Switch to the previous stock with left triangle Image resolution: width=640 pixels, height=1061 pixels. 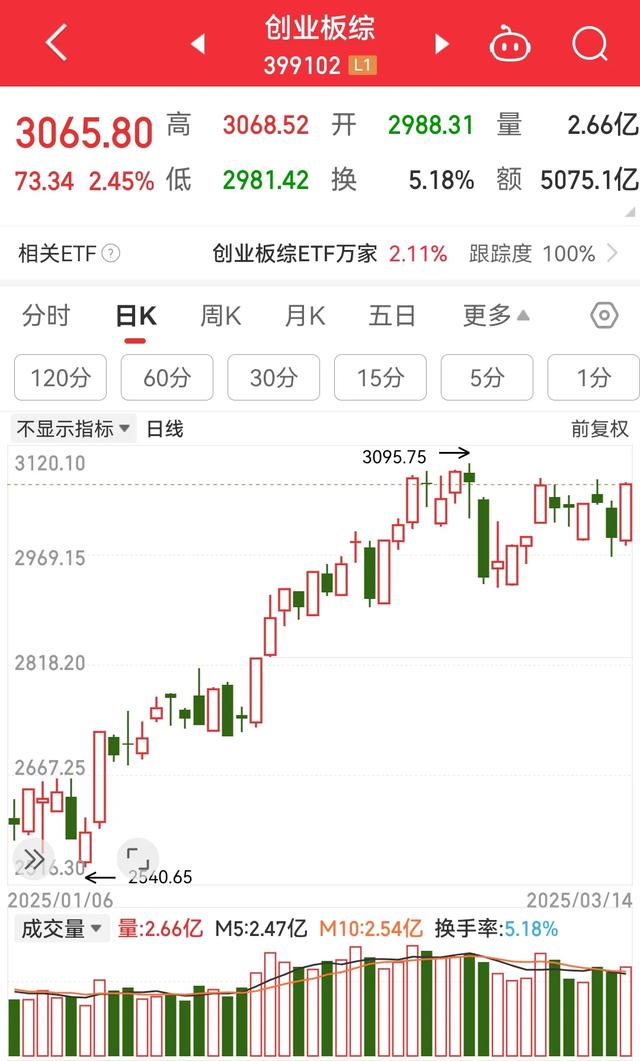[198, 44]
